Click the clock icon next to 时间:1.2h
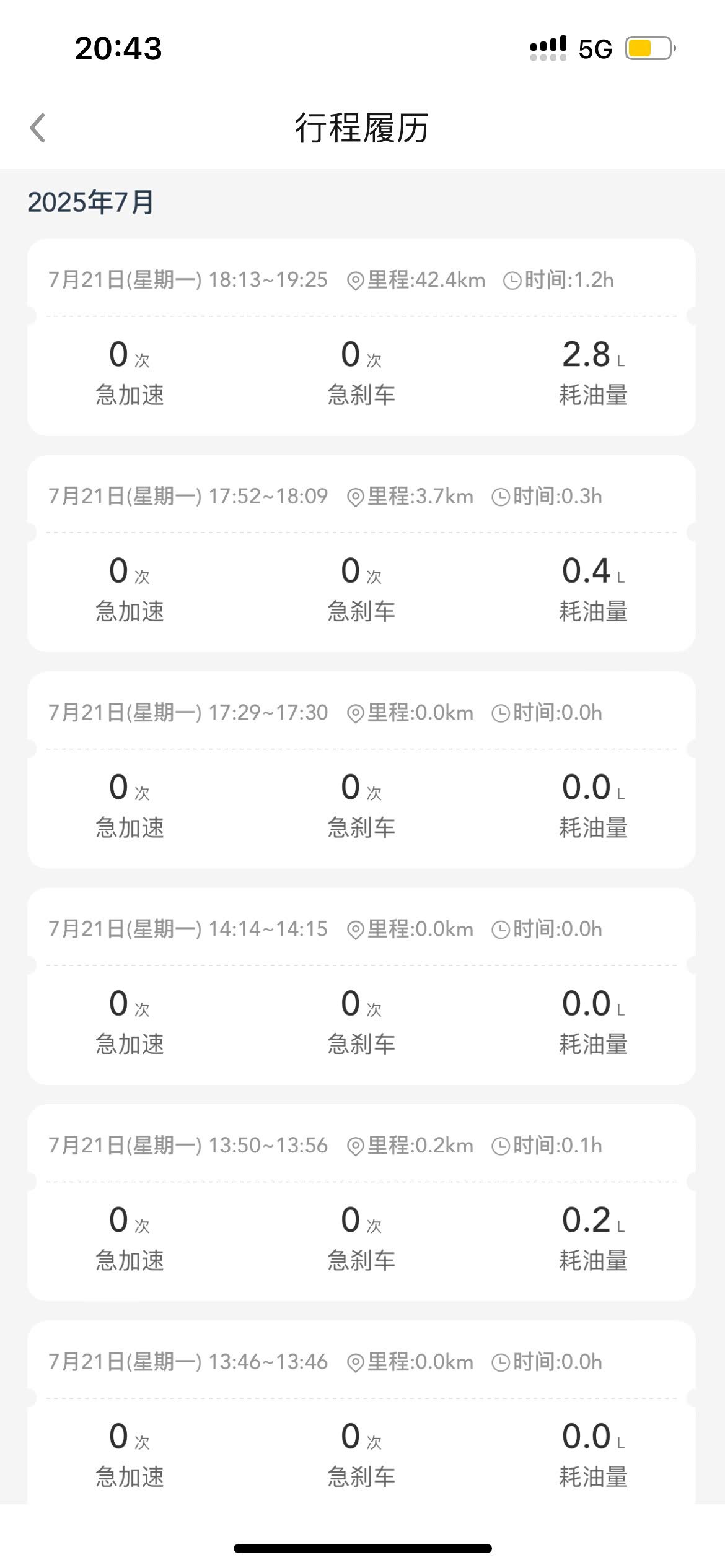This screenshot has height=1568, width=725. [511, 280]
